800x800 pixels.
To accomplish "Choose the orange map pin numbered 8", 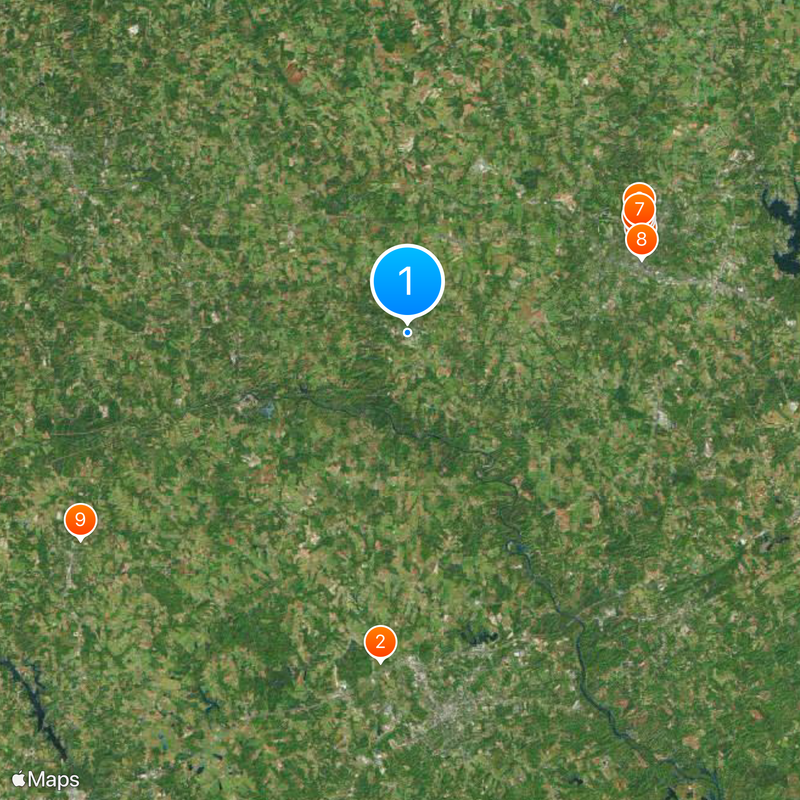I will click(642, 240).
